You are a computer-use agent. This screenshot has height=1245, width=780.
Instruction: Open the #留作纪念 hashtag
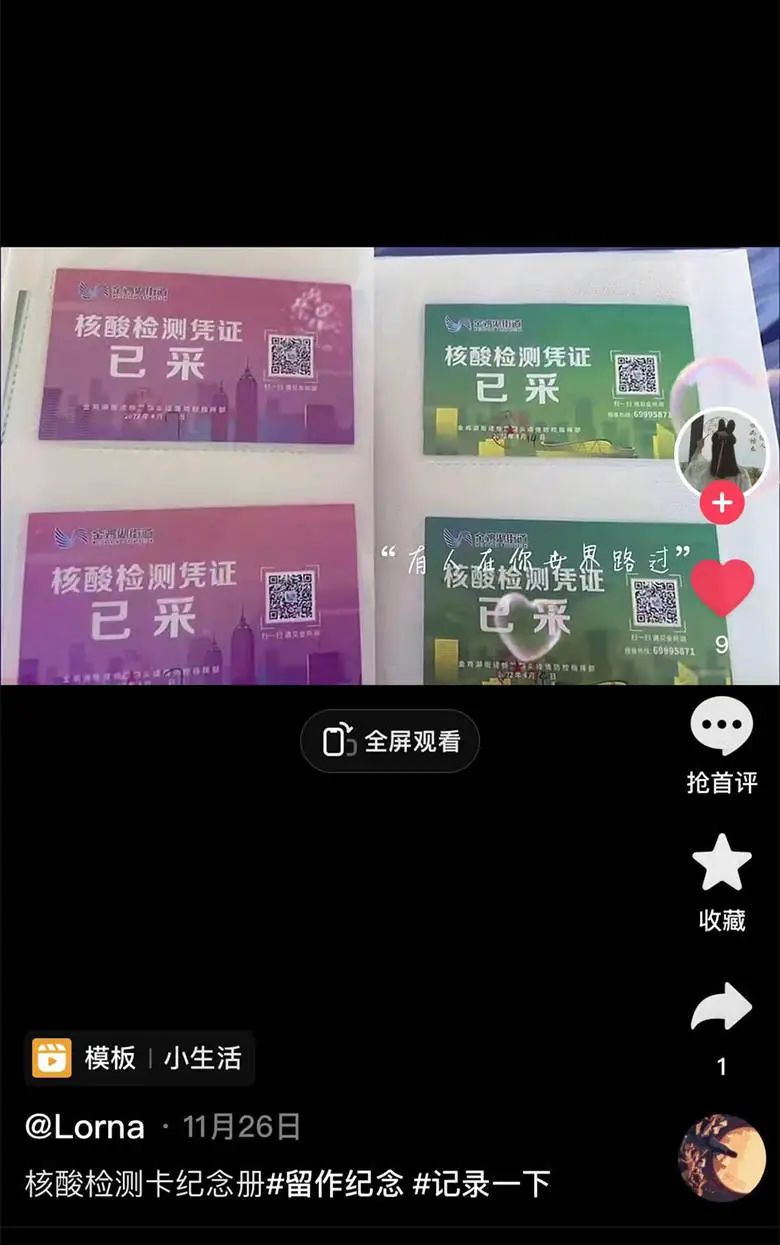coord(335,1184)
